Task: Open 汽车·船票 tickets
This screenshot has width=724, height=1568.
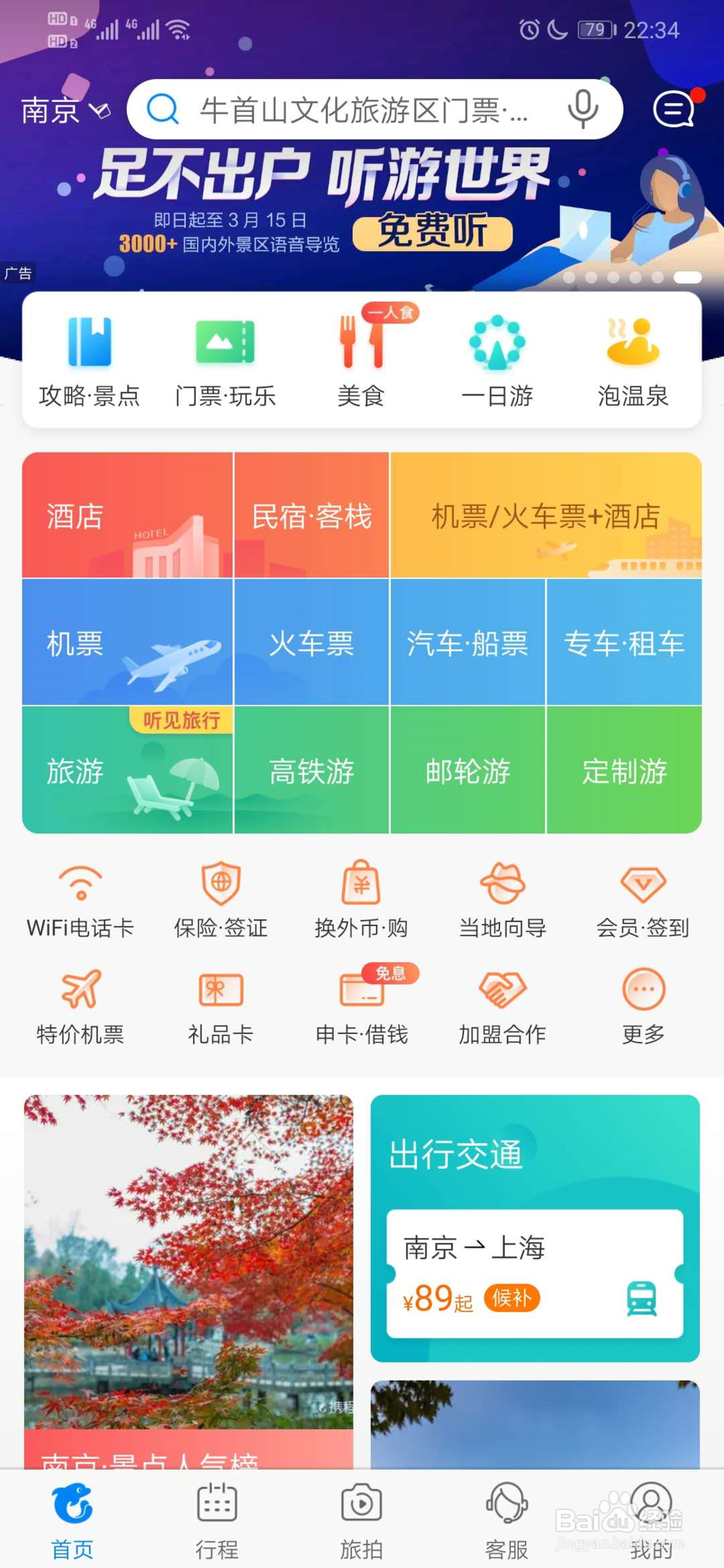Action: pyautogui.click(x=468, y=643)
